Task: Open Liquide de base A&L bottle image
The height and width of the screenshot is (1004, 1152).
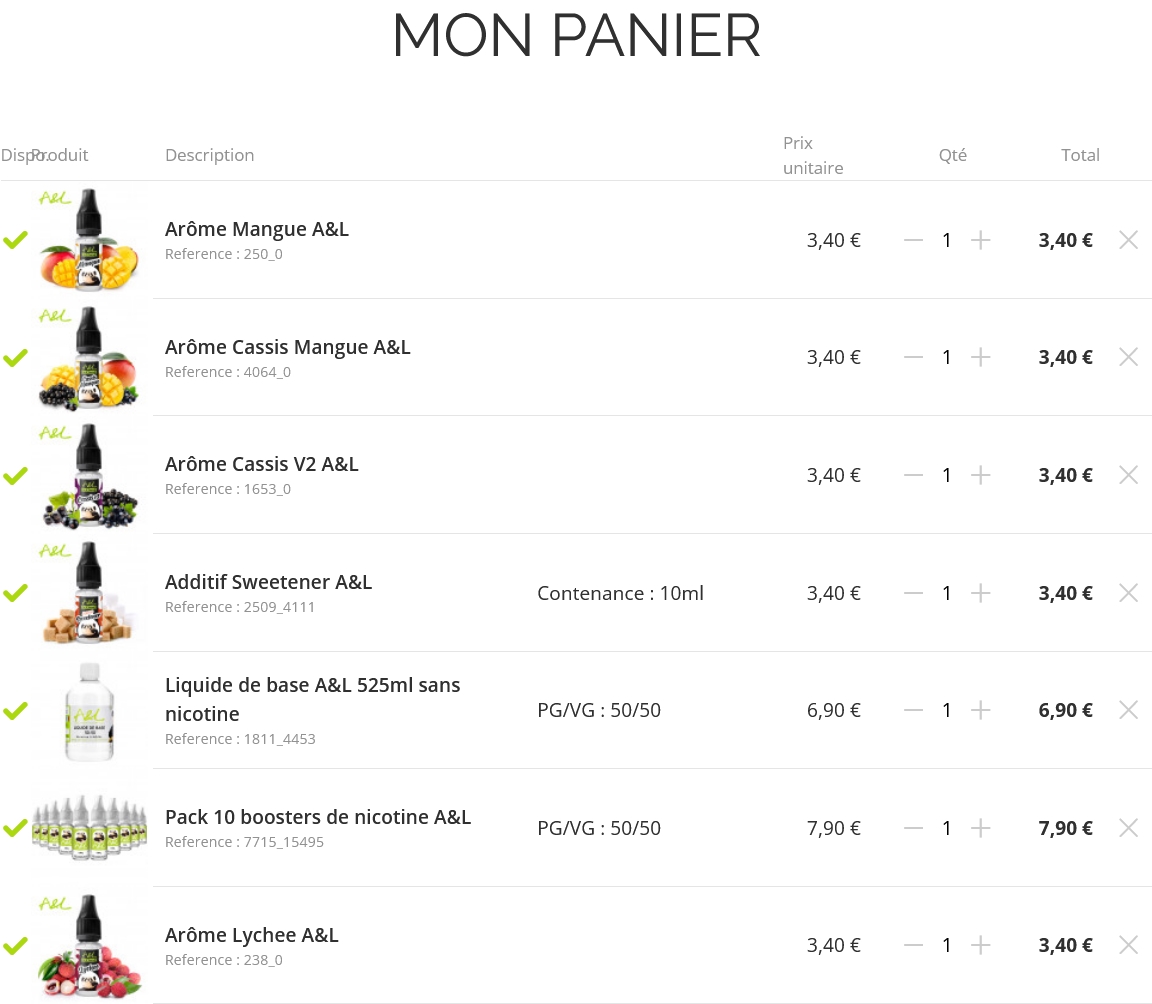Action: pos(89,710)
